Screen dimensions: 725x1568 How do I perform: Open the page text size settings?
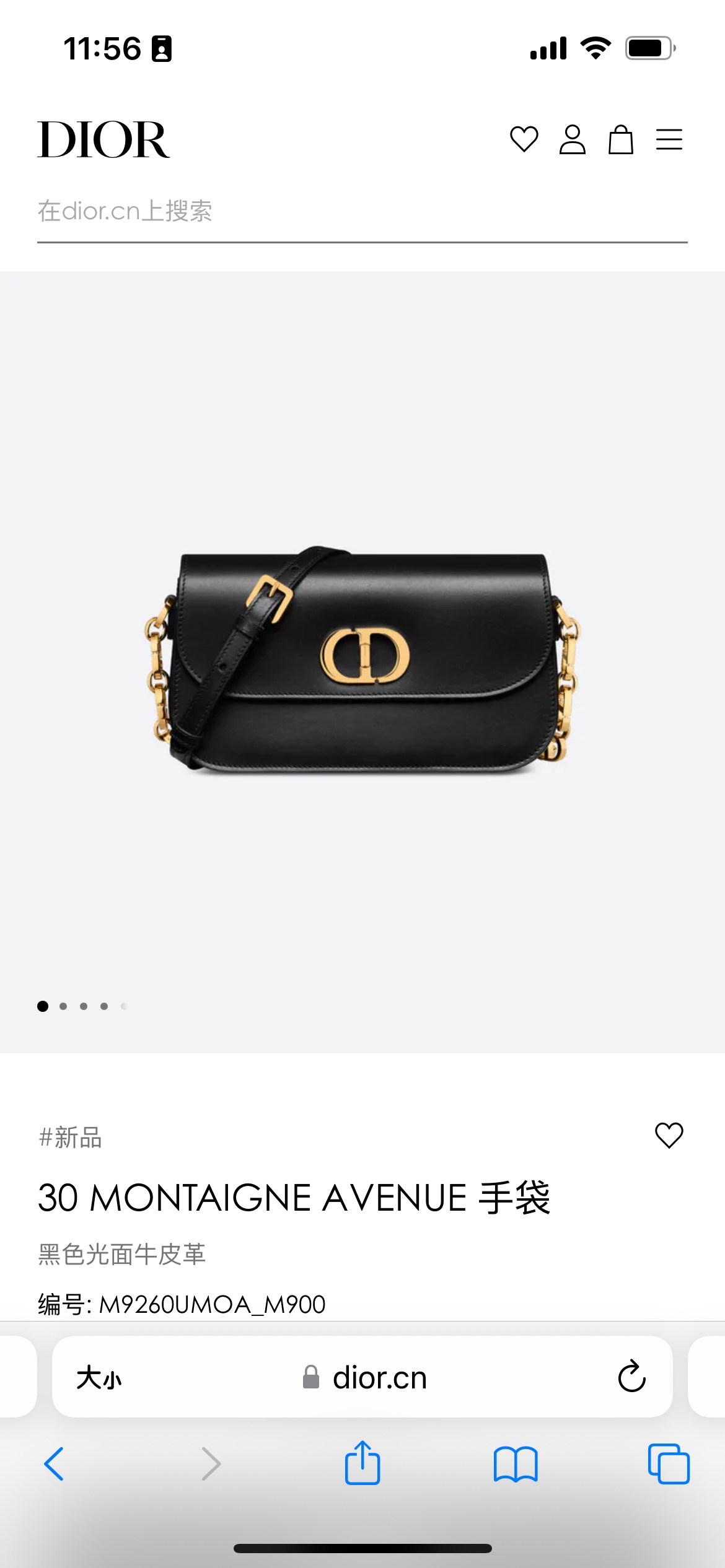point(99,1378)
